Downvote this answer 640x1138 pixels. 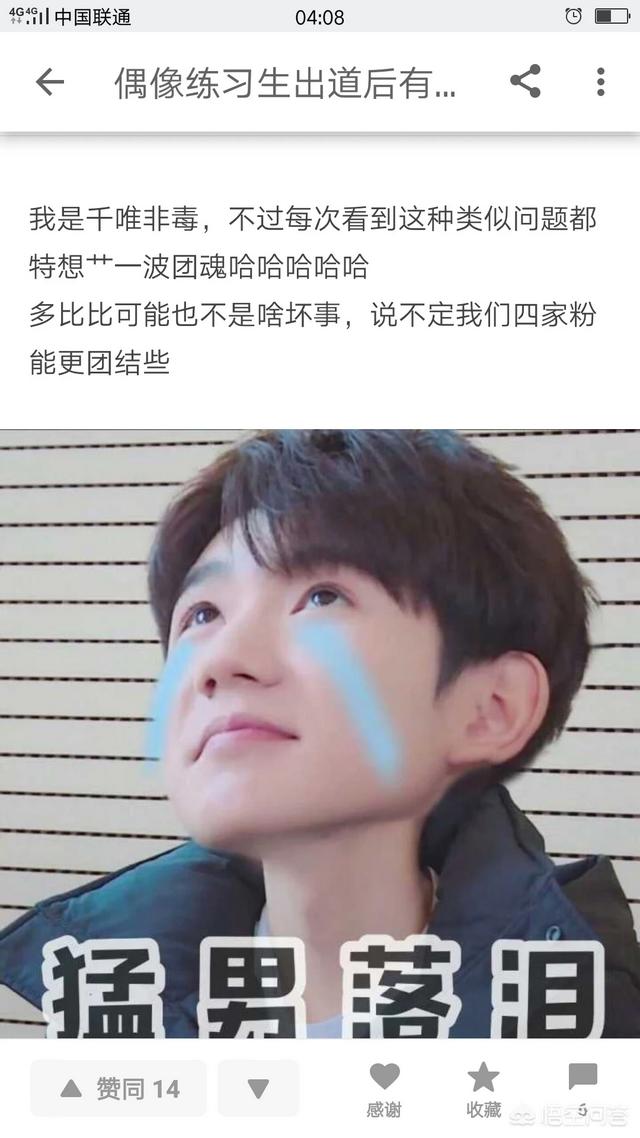pos(258,1088)
